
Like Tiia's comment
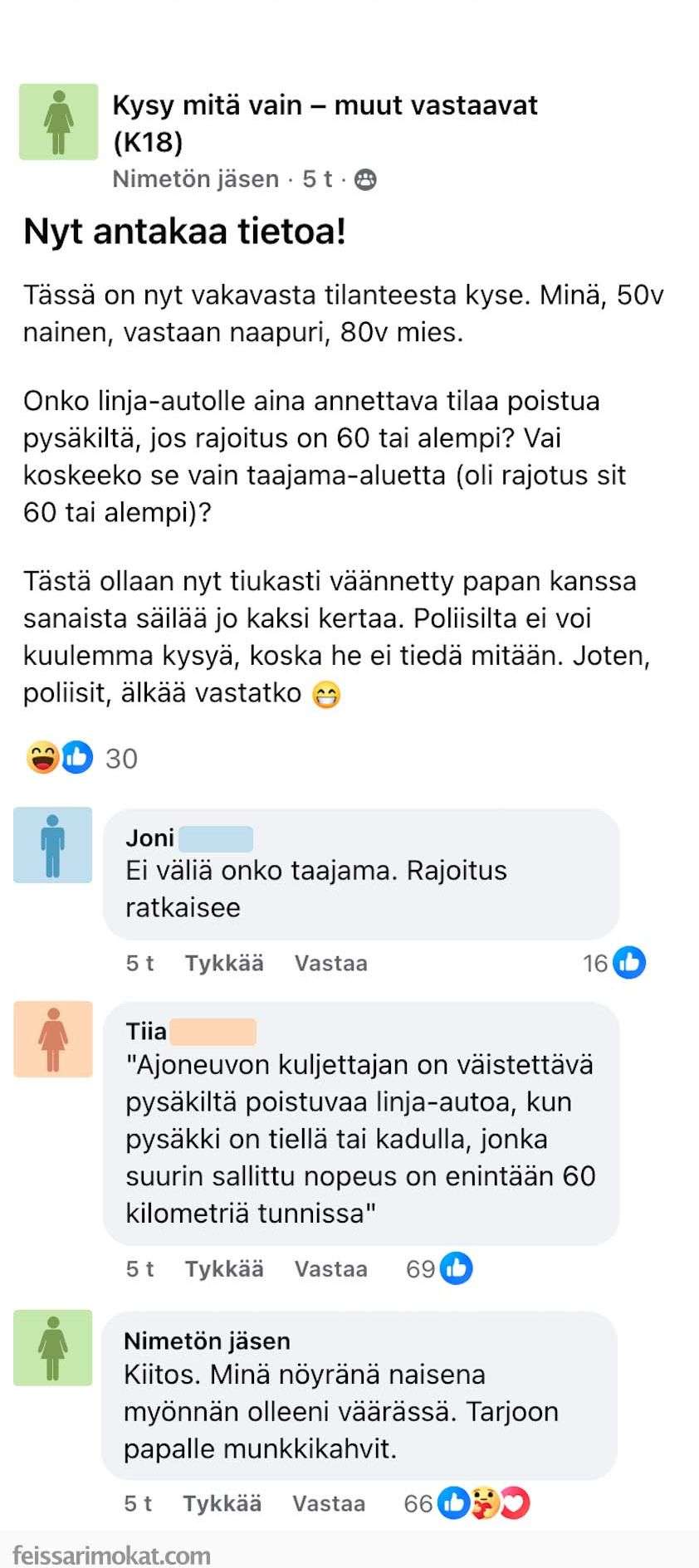coord(223,1268)
